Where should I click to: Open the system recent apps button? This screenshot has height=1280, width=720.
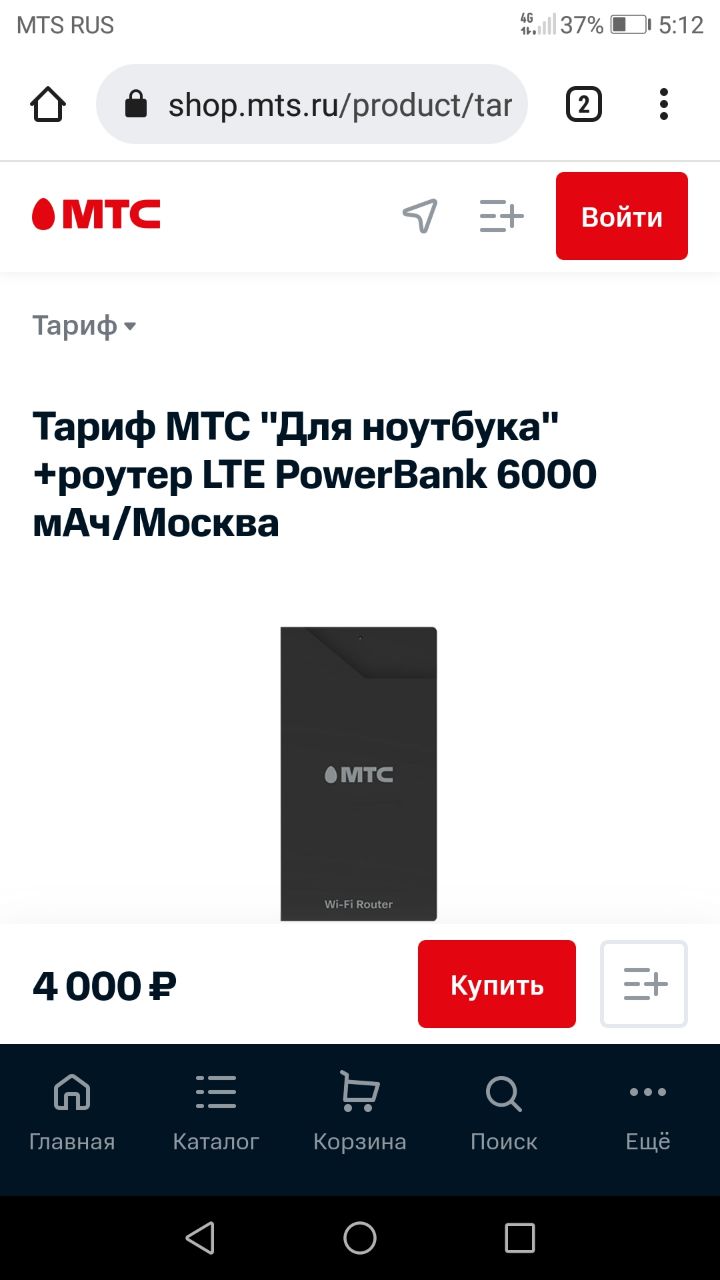pos(520,1238)
